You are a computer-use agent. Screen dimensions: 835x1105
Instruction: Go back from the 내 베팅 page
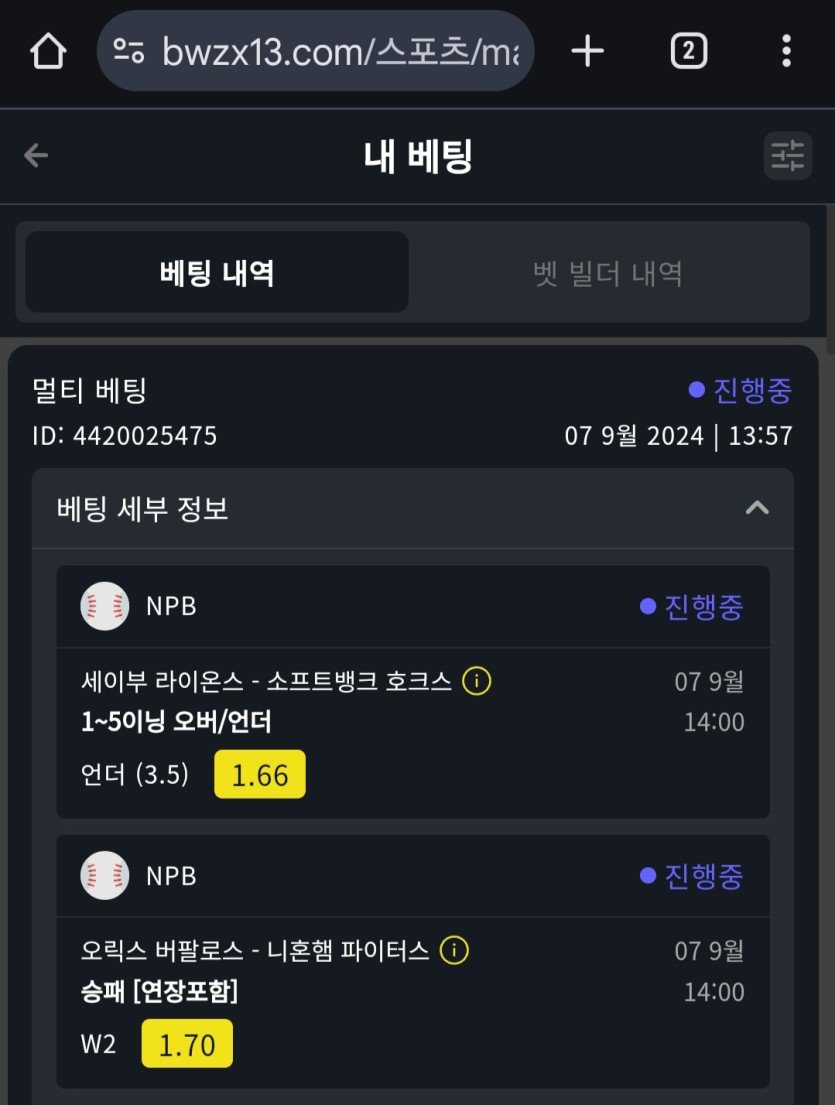pos(36,155)
